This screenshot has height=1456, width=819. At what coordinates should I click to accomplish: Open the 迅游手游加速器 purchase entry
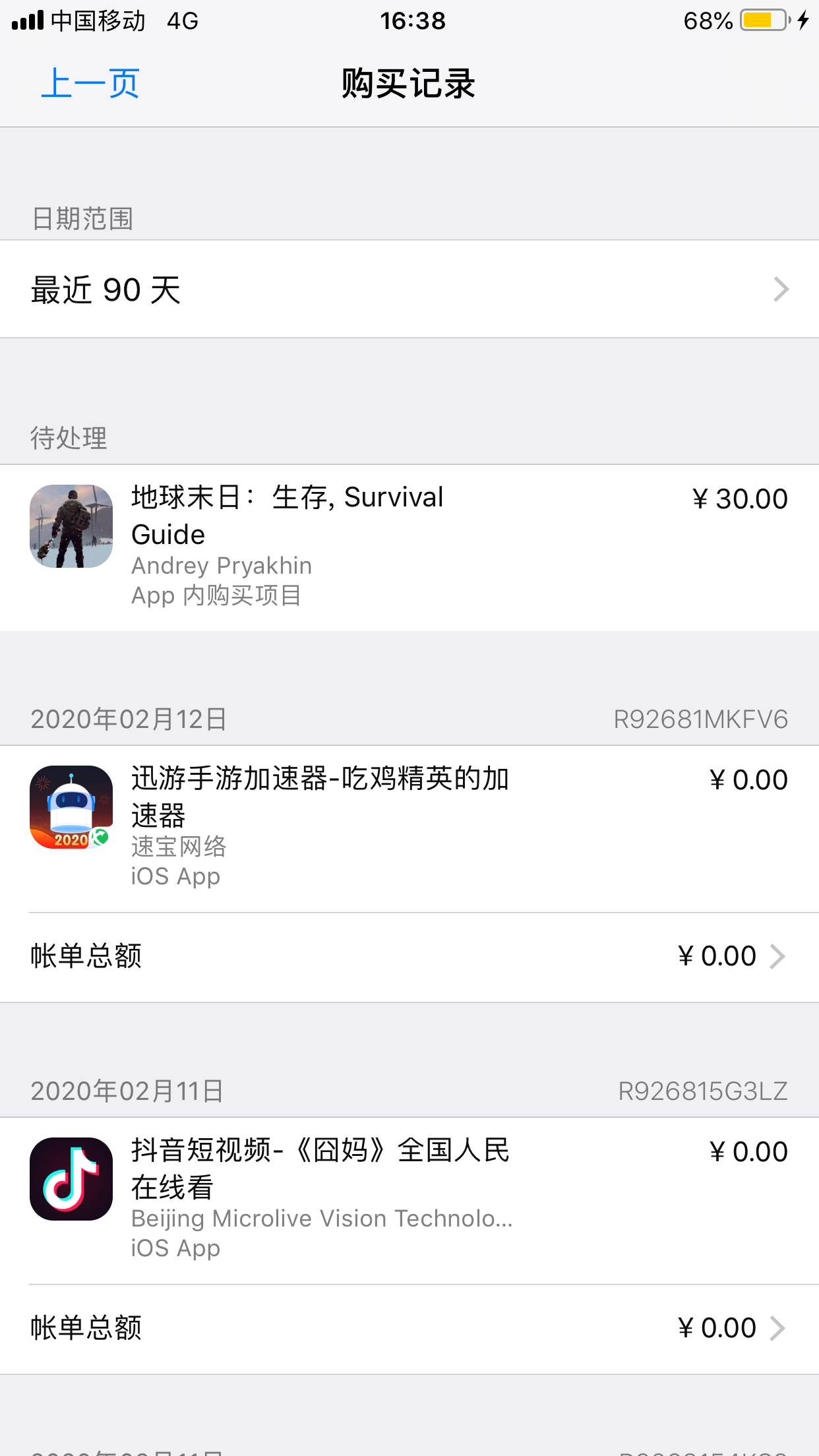click(409, 827)
